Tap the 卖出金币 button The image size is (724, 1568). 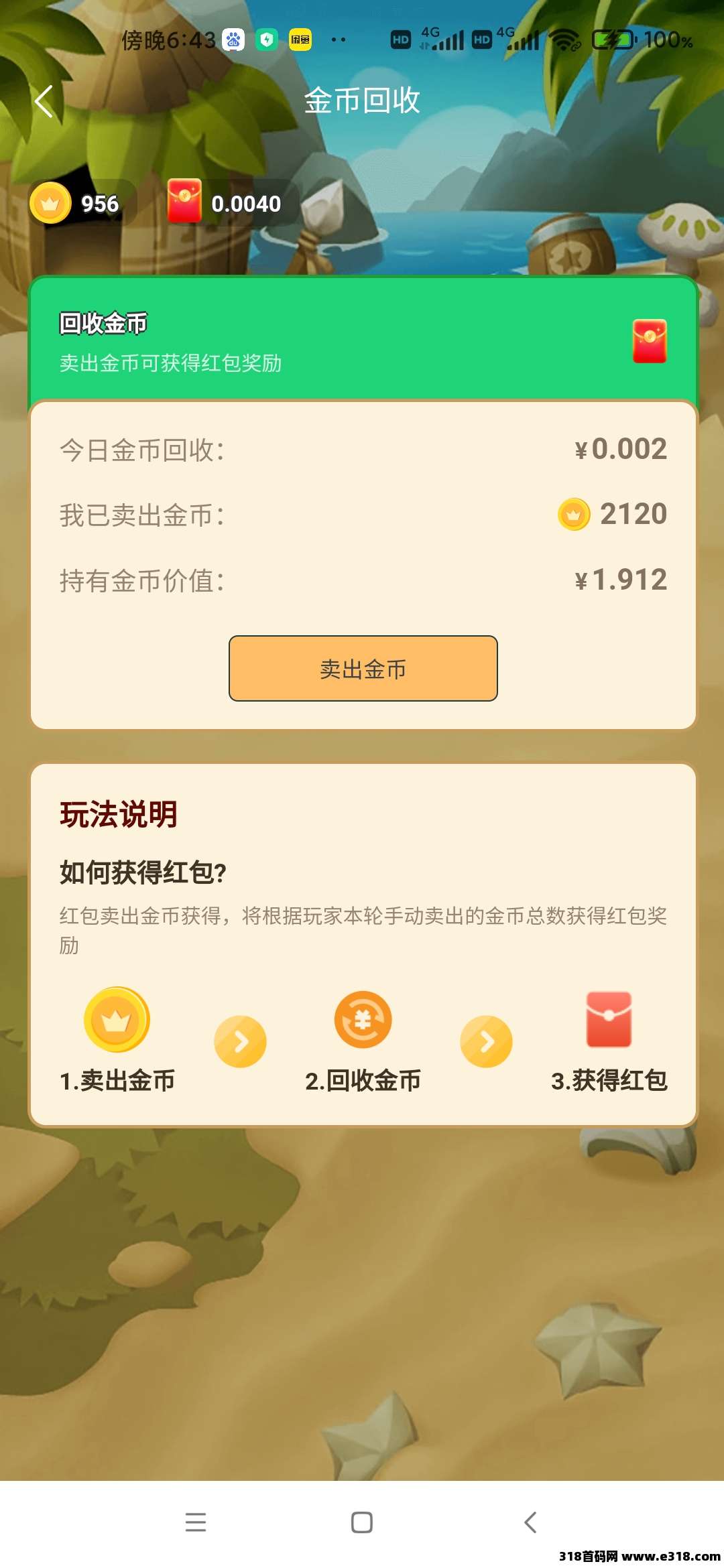coord(363,668)
